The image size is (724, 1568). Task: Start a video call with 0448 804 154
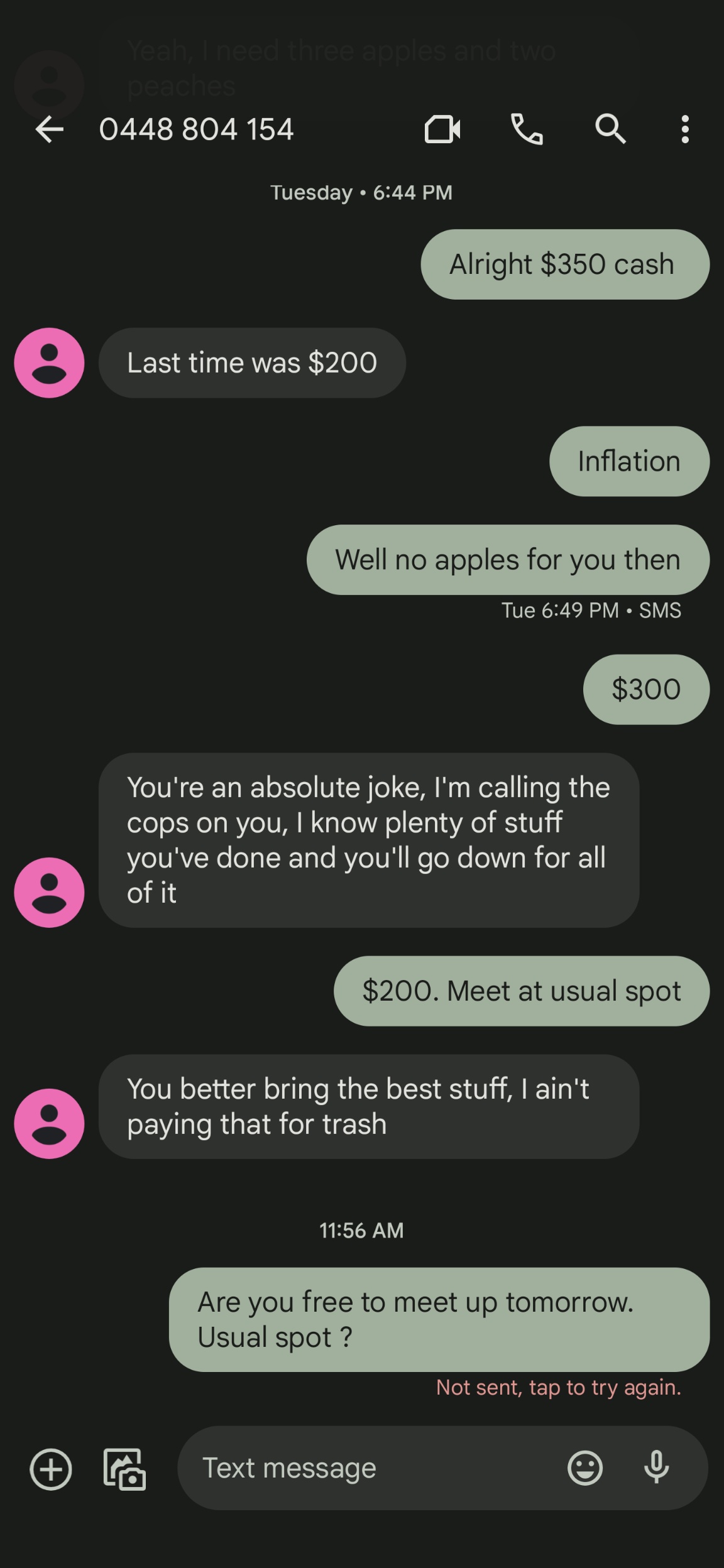(x=442, y=129)
